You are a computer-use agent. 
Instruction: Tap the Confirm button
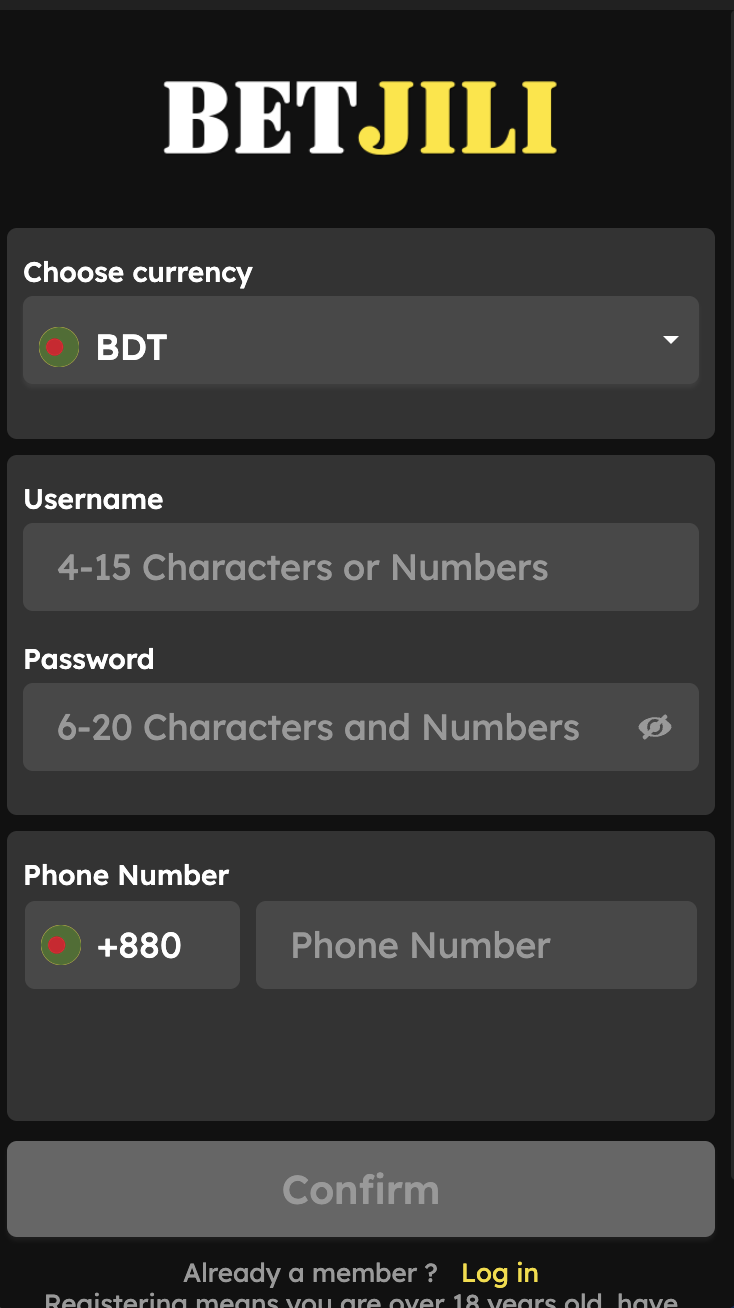pyautogui.click(x=360, y=1189)
